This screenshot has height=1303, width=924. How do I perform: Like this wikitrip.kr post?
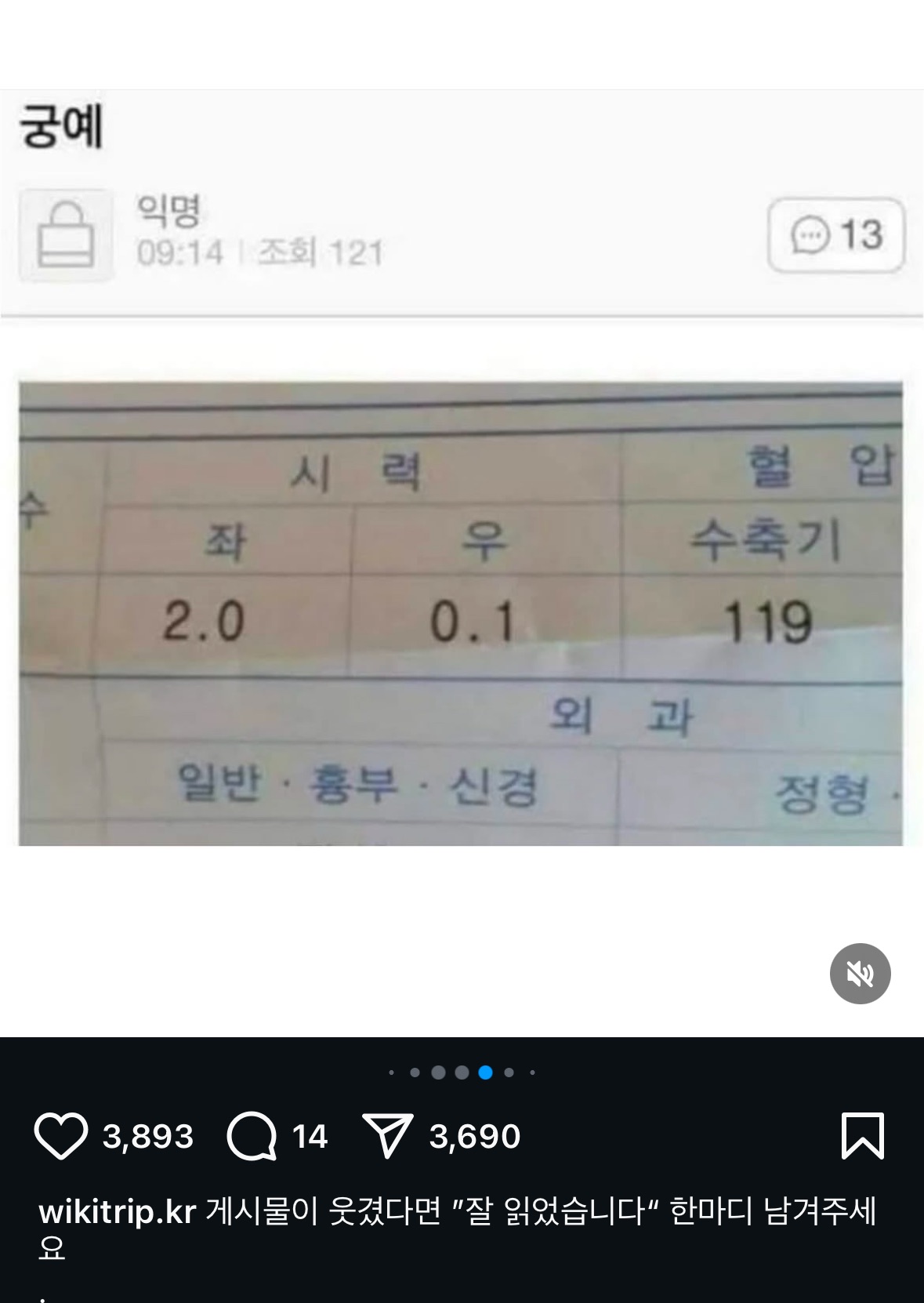tap(60, 1136)
